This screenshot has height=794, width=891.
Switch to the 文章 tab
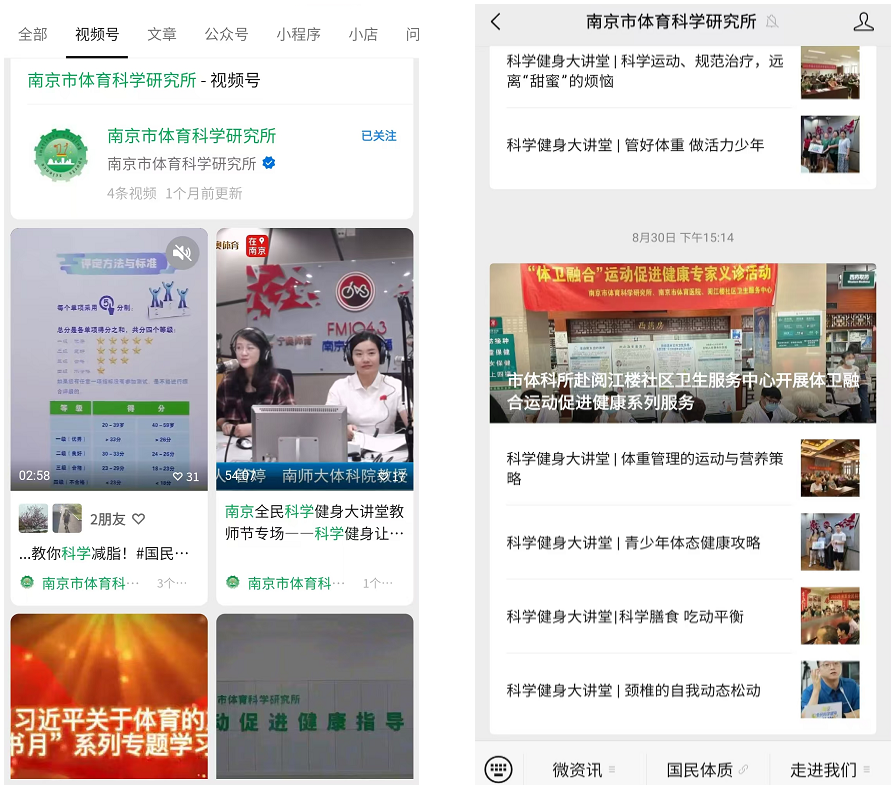click(x=162, y=34)
